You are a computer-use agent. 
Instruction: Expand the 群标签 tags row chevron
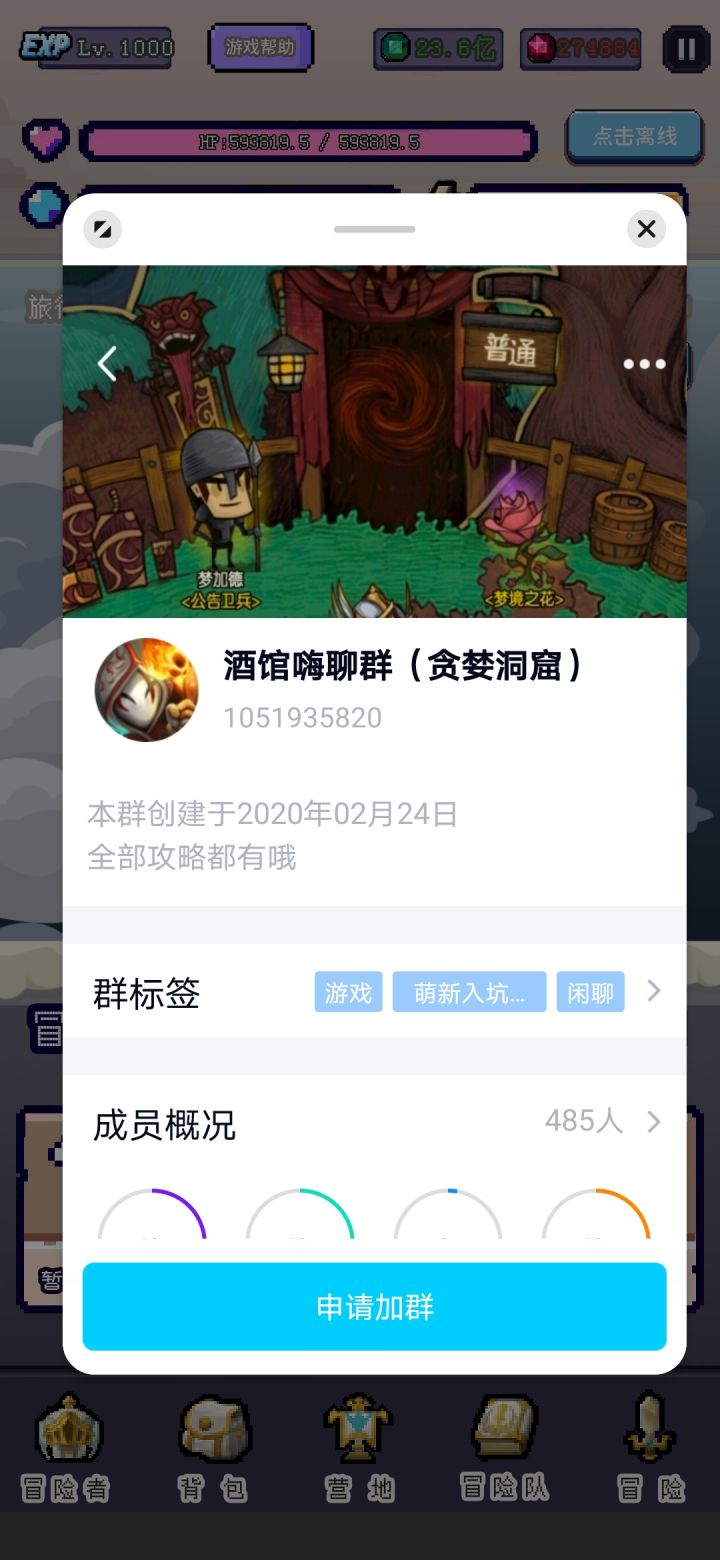[x=655, y=991]
